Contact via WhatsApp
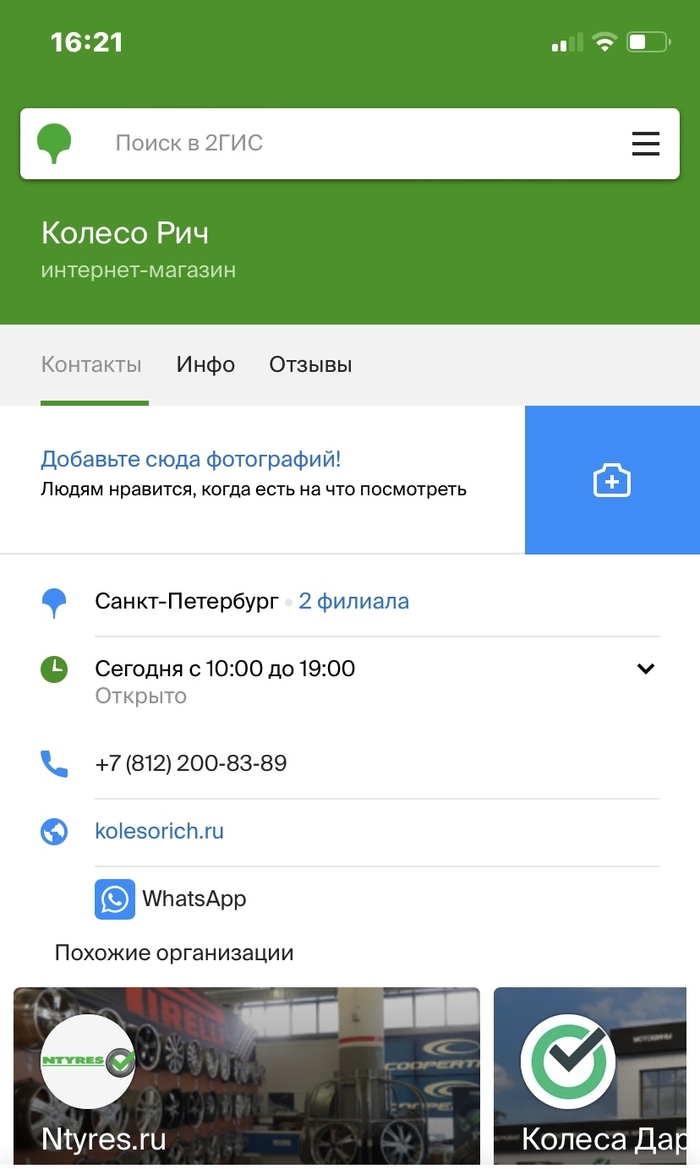Viewport: 700px width, 1169px height. 171,899
